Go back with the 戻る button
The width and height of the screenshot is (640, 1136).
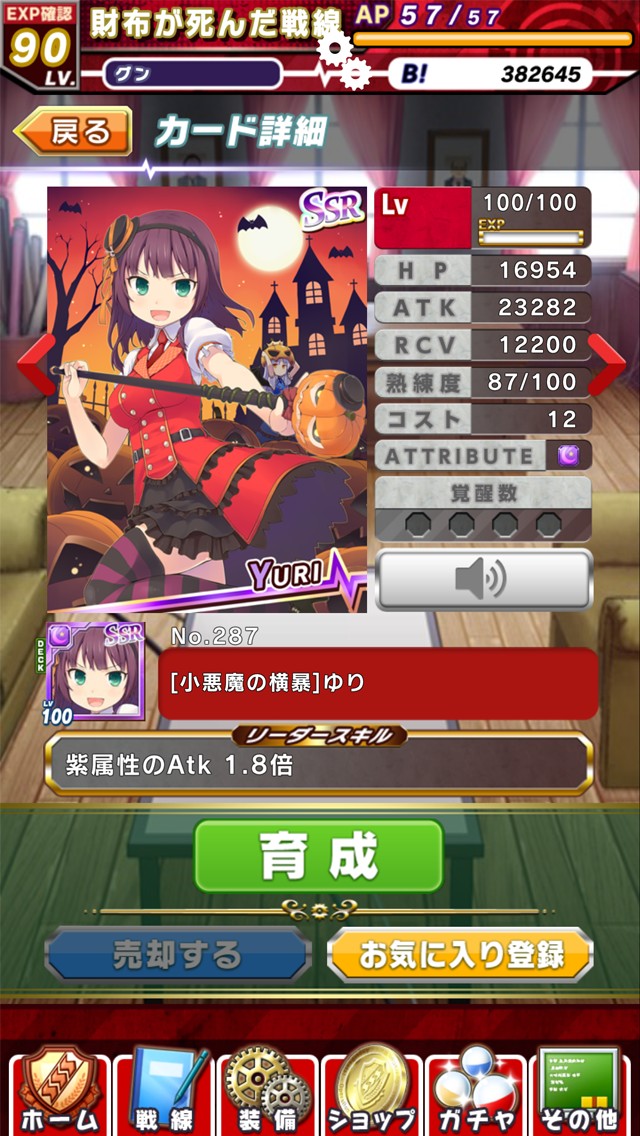(x=73, y=132)
